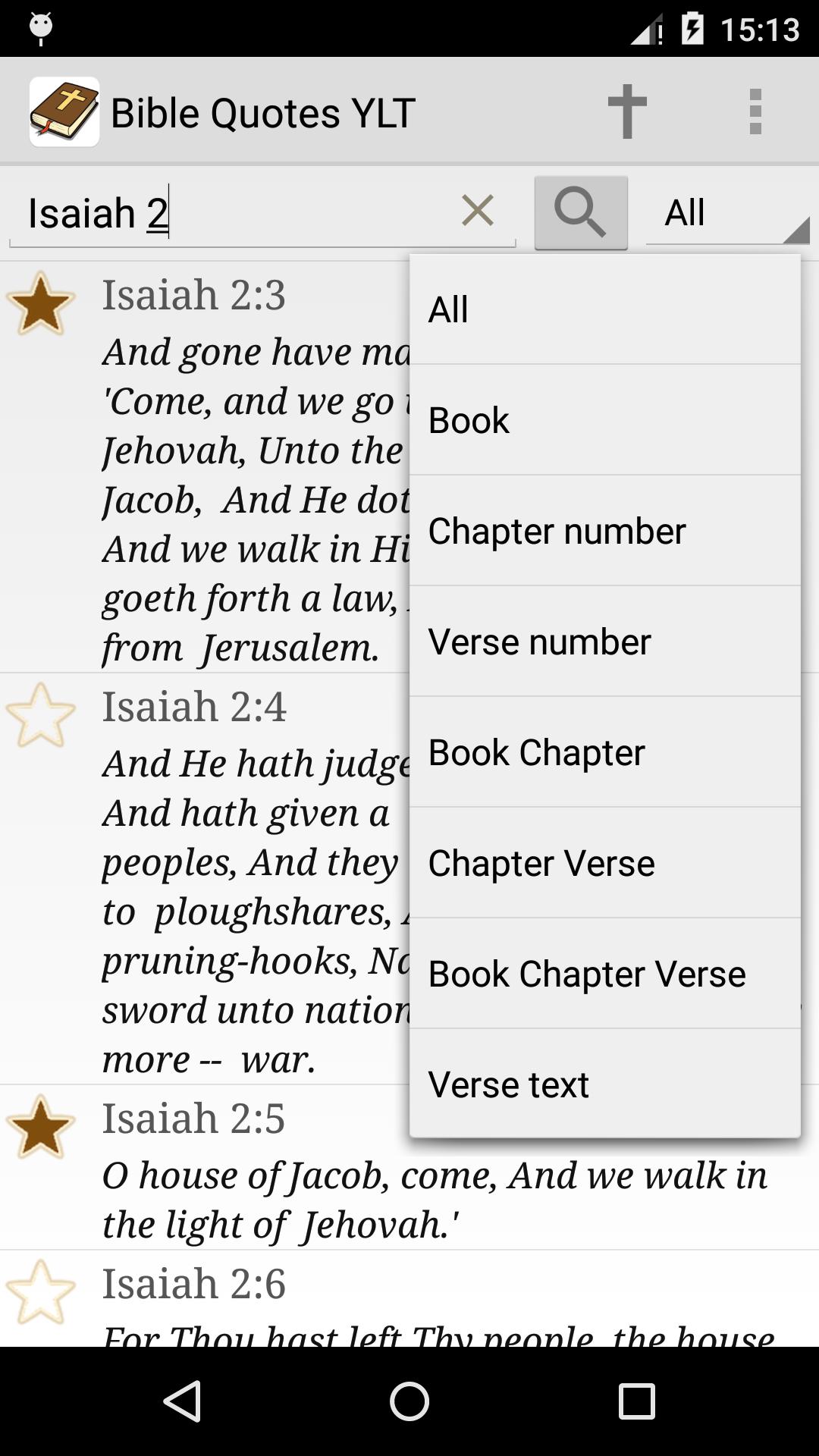Open the overflow menu

[755, 111]
